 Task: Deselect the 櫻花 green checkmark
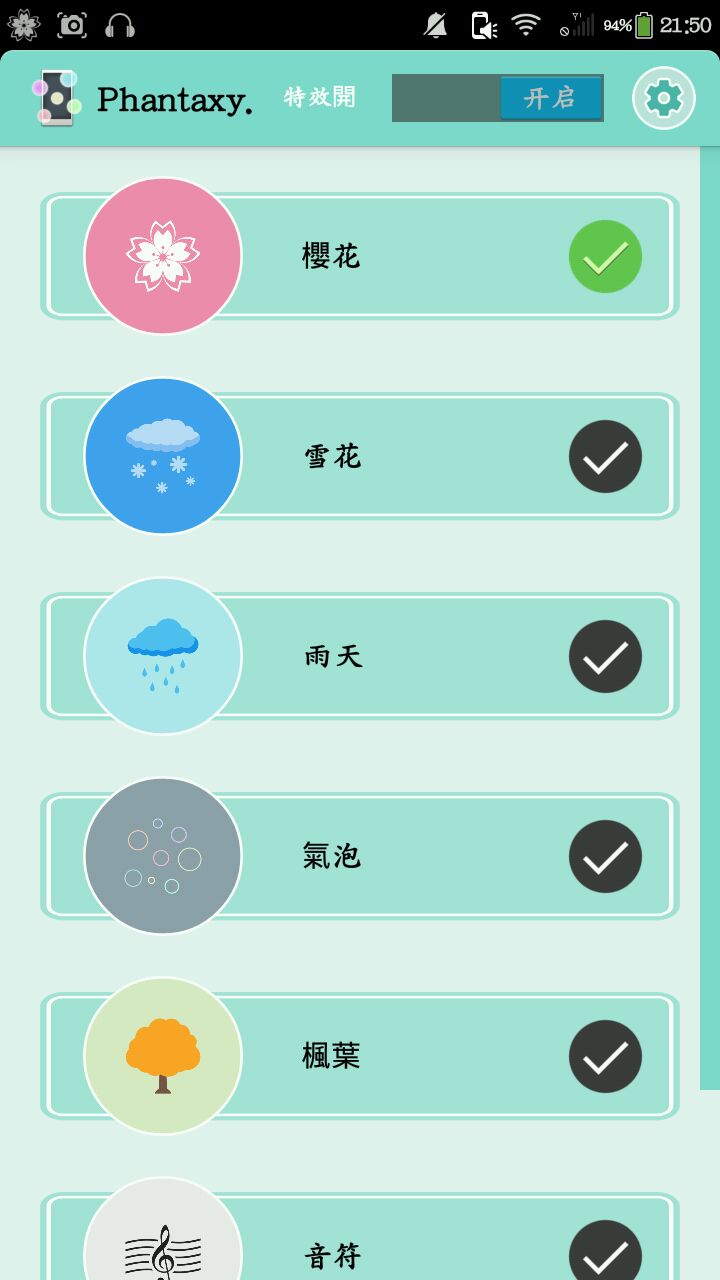click(x=605, y=256)
